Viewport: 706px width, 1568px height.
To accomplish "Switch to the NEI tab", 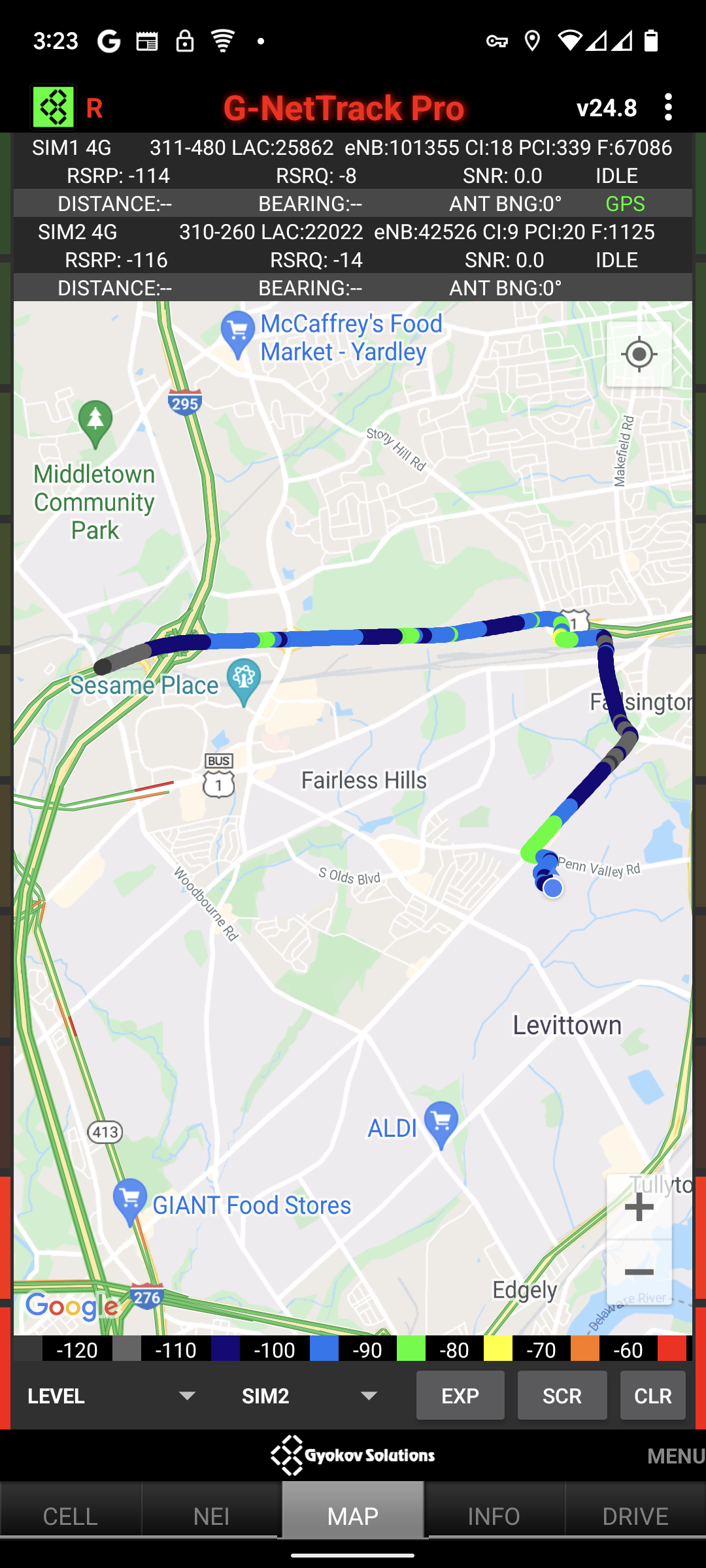I will 211,1516.
